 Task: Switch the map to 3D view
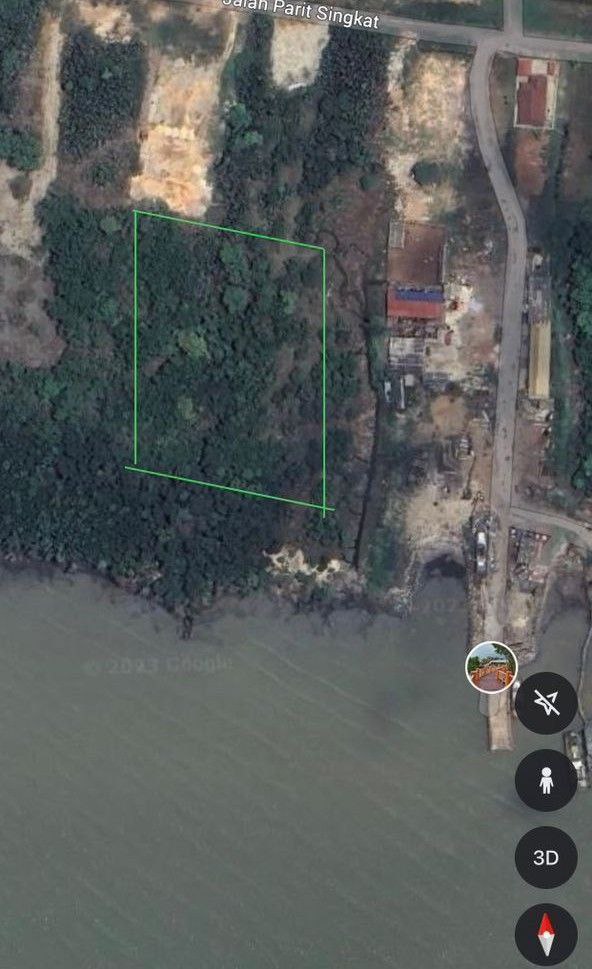click(x=546, y=857)
